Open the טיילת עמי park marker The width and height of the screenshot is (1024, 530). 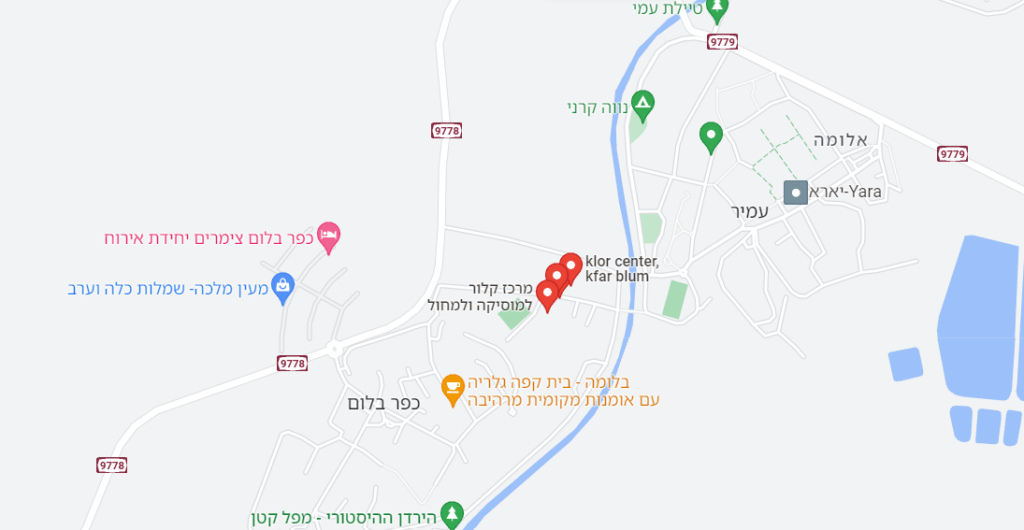pos(716,9)
